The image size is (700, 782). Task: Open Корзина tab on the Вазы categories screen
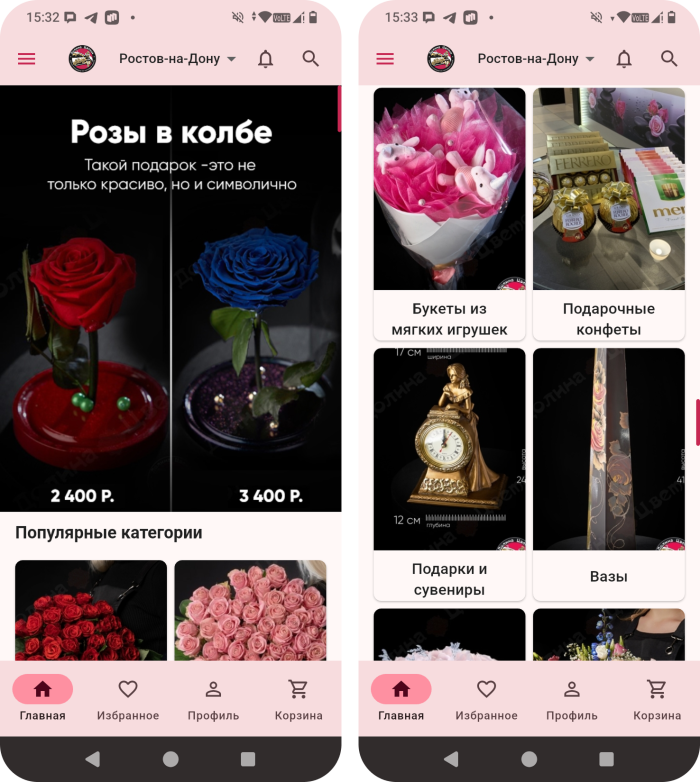coord(657,699)
